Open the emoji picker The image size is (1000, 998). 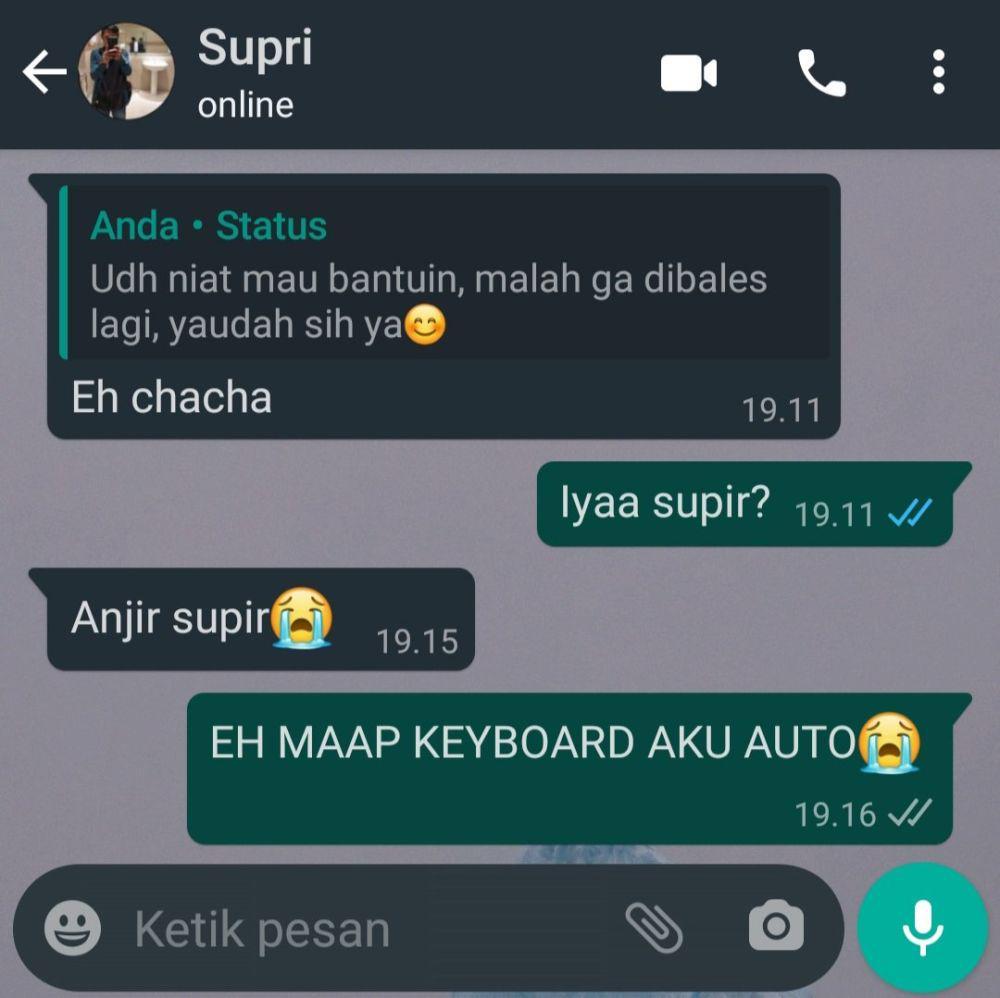tap(73, 928)
